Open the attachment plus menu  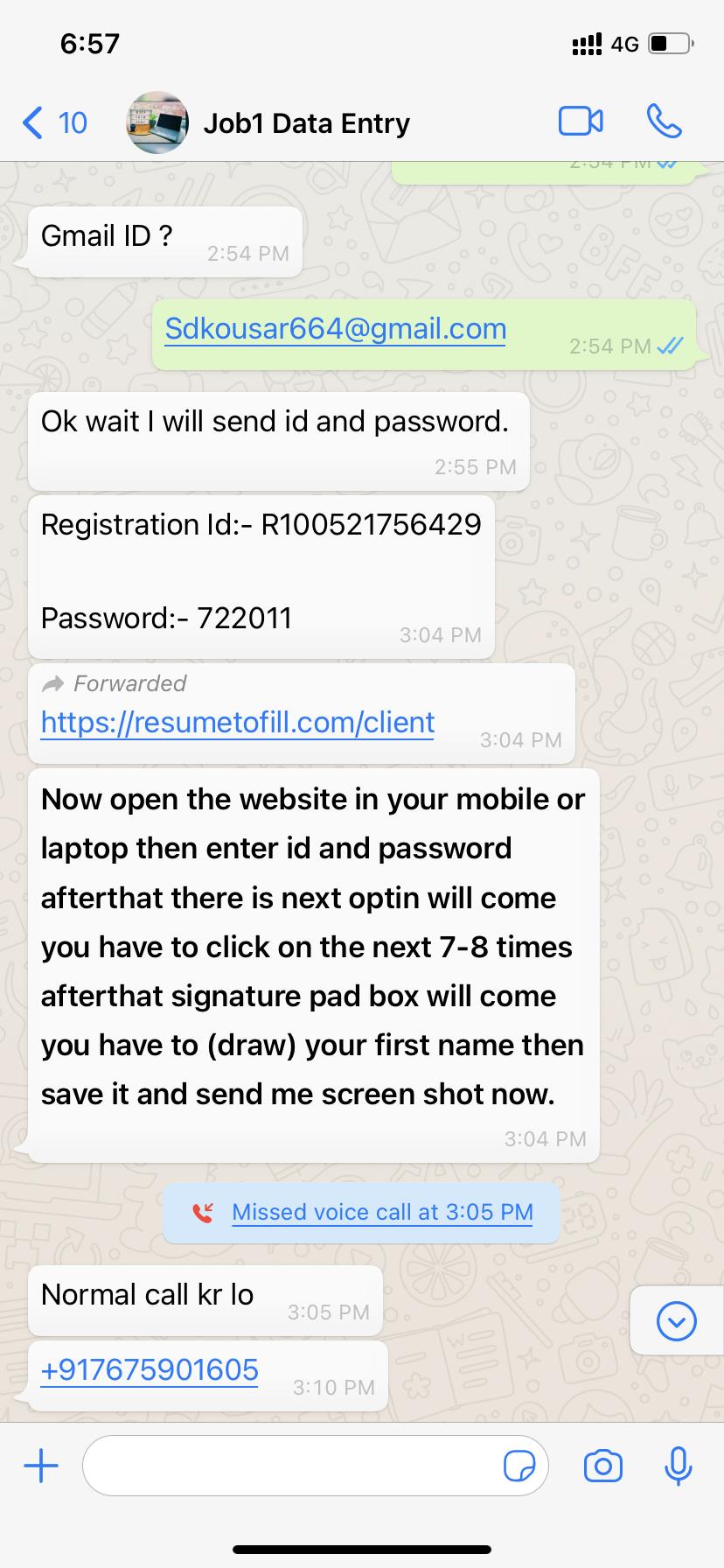pos(40,1466)
